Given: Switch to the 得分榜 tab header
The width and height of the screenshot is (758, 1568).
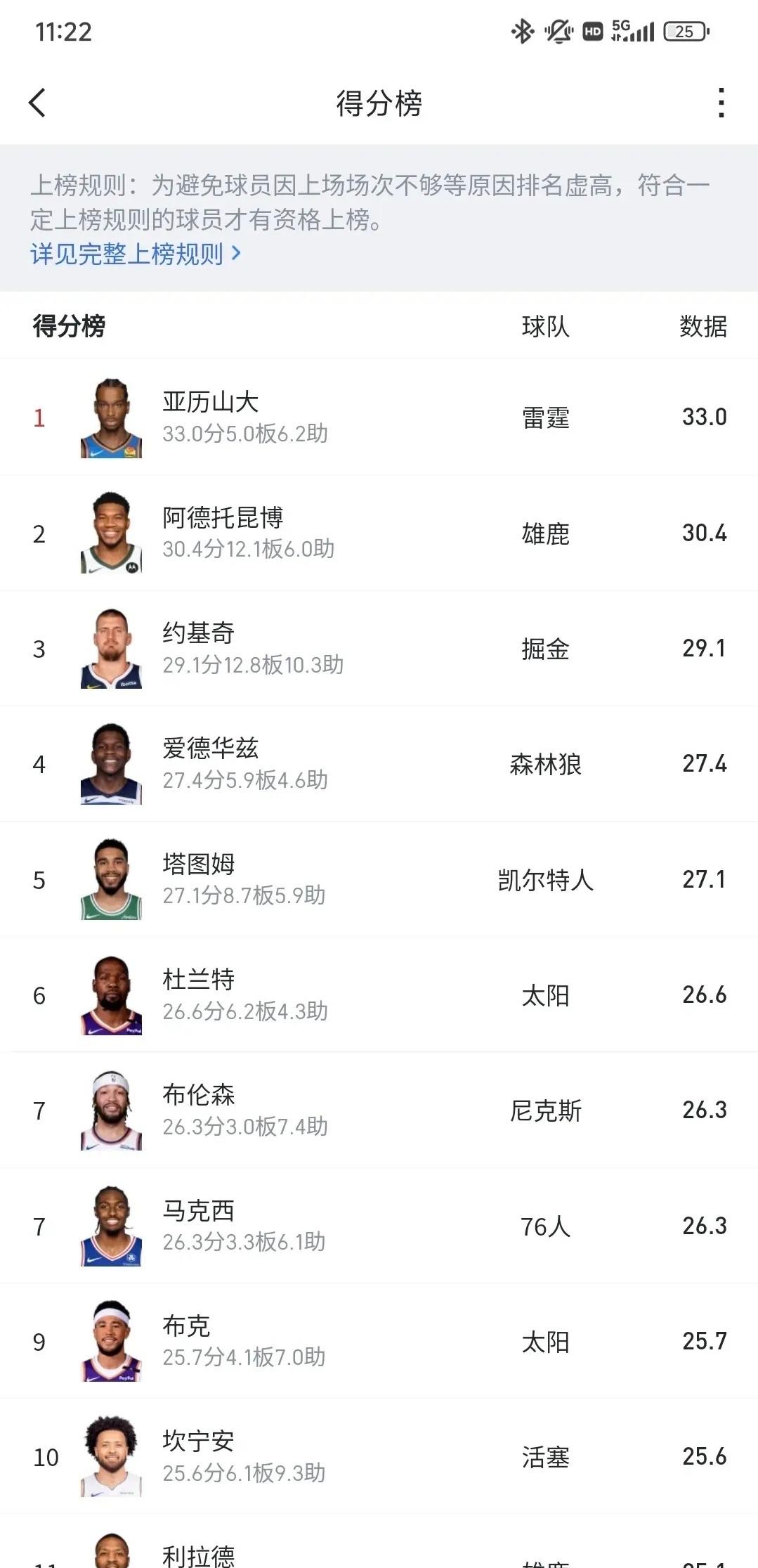Looking at the screenshot, I should coord(72,328).
